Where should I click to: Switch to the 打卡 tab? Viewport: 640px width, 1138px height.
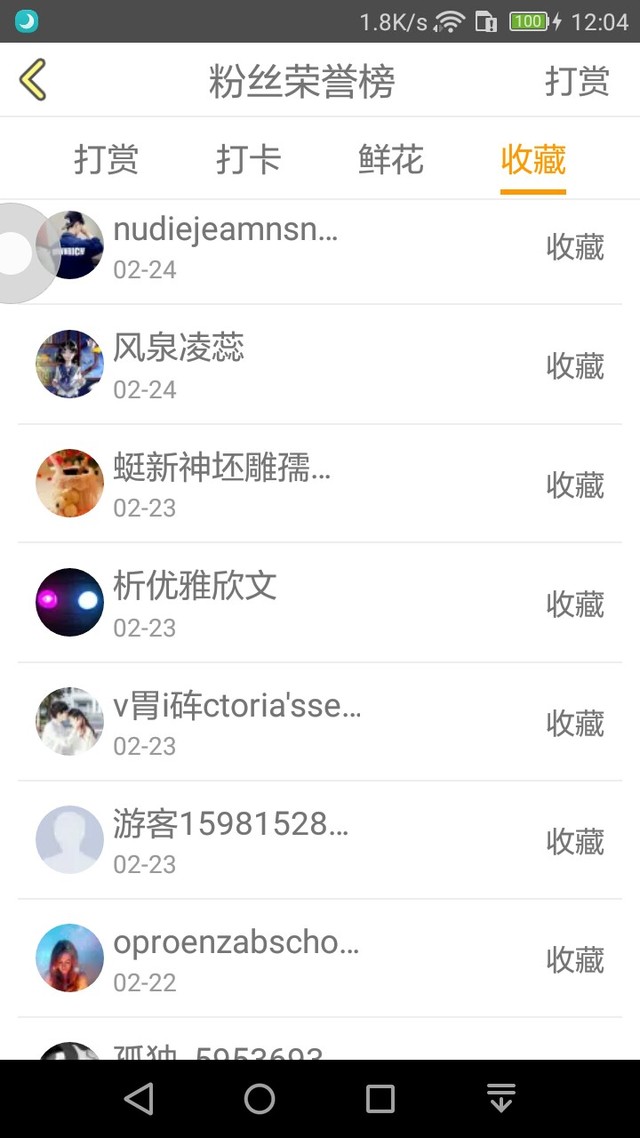tap(248, 160)
